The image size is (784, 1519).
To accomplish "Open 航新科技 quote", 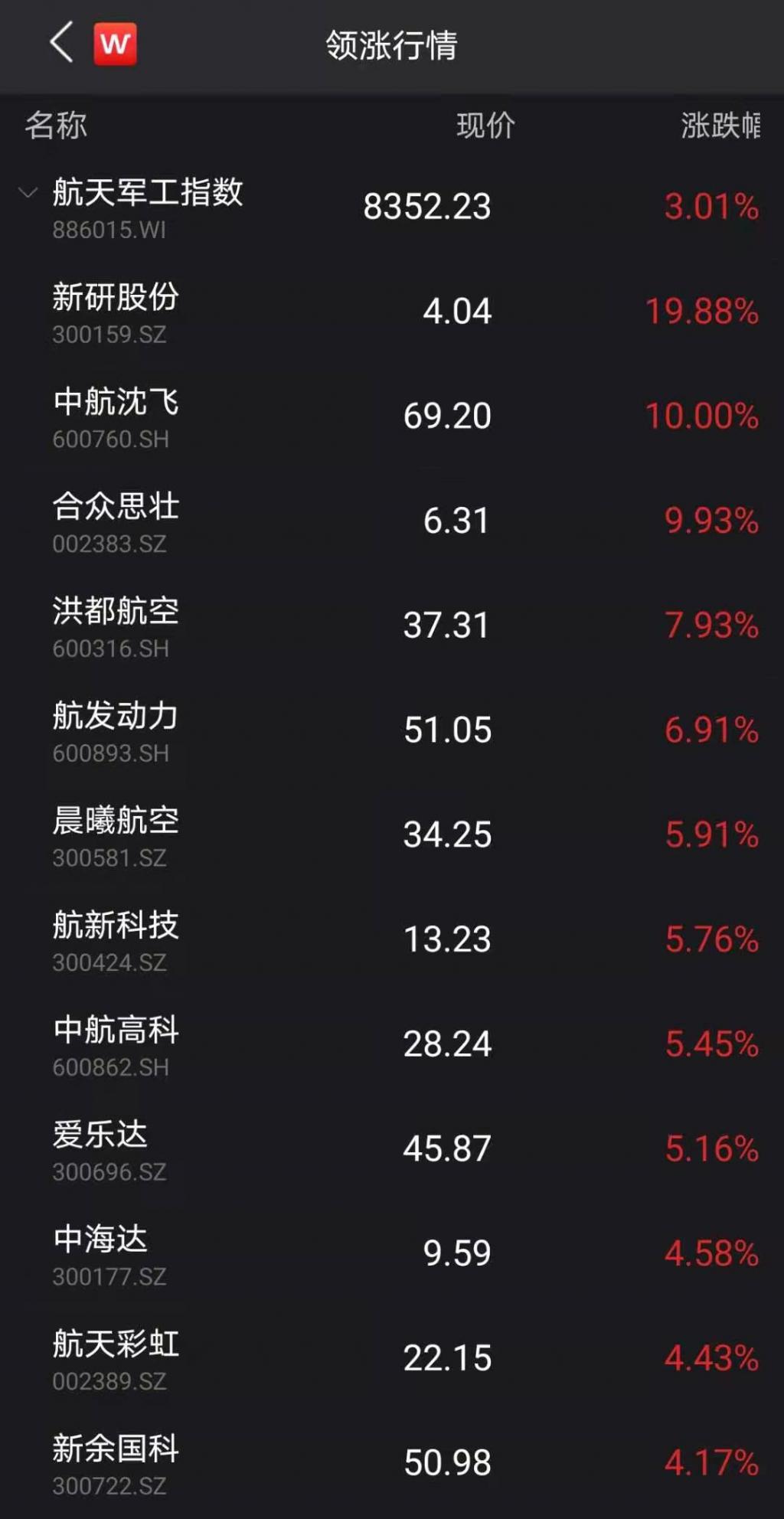I will click(392, 940).
